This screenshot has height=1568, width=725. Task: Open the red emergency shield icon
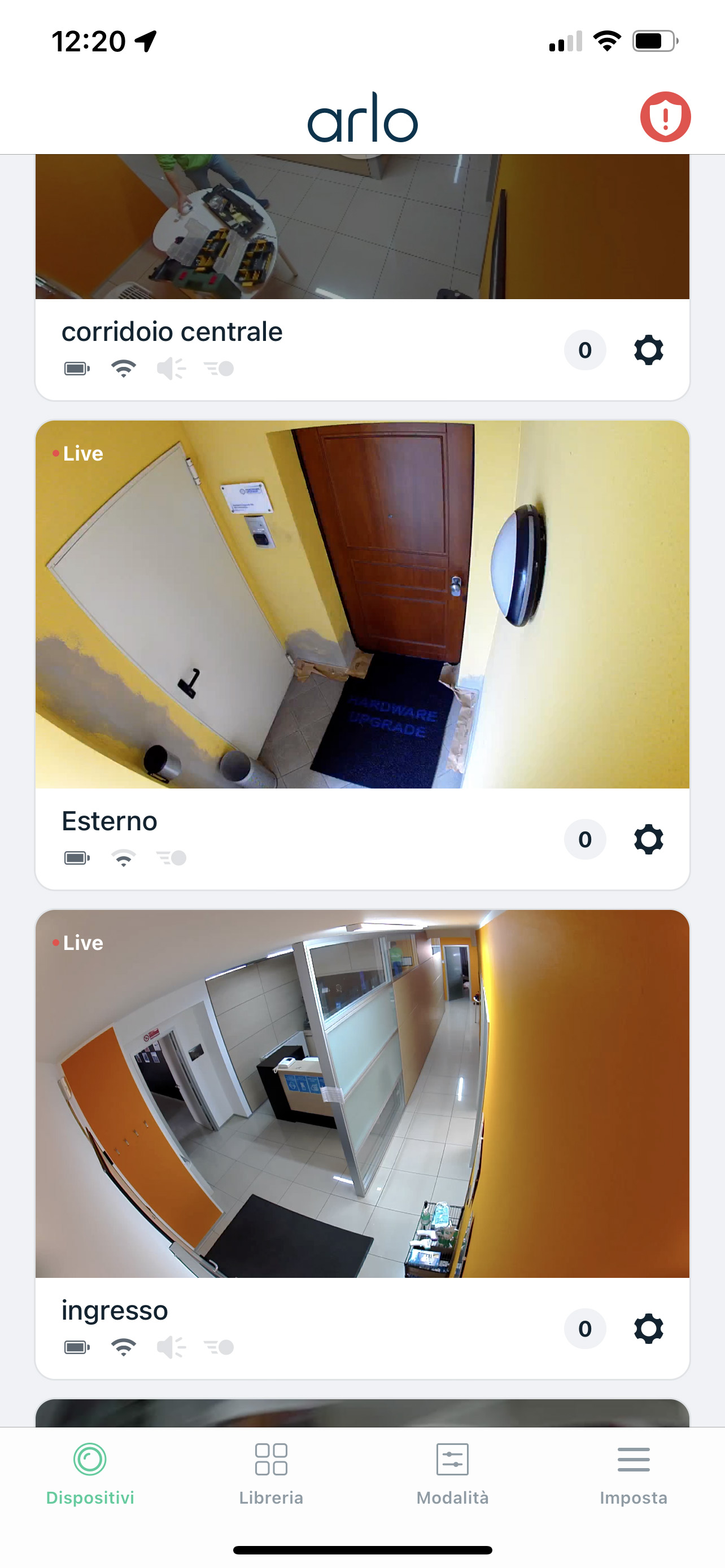665,117
